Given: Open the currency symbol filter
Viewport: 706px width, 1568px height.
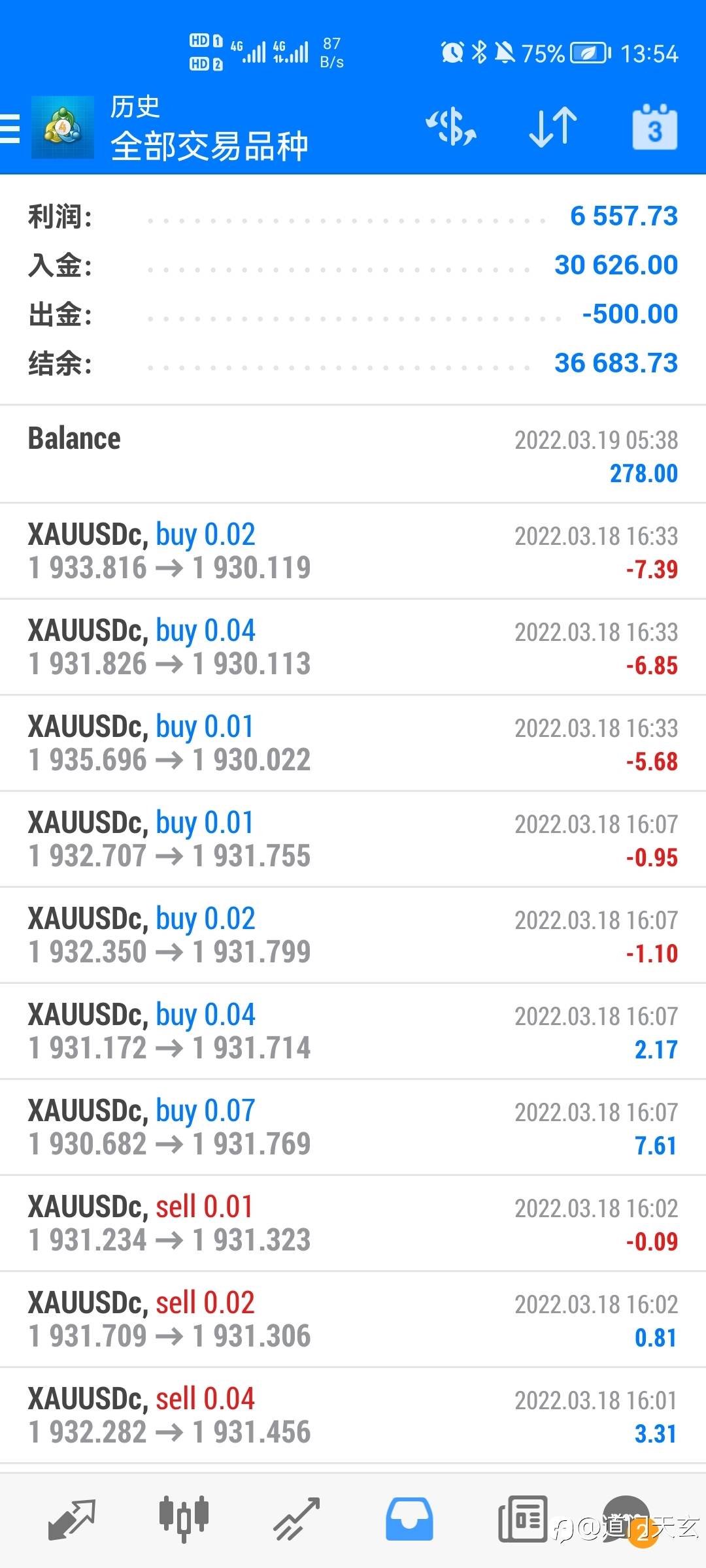Looking at the screenshot, I should point(451,127).
